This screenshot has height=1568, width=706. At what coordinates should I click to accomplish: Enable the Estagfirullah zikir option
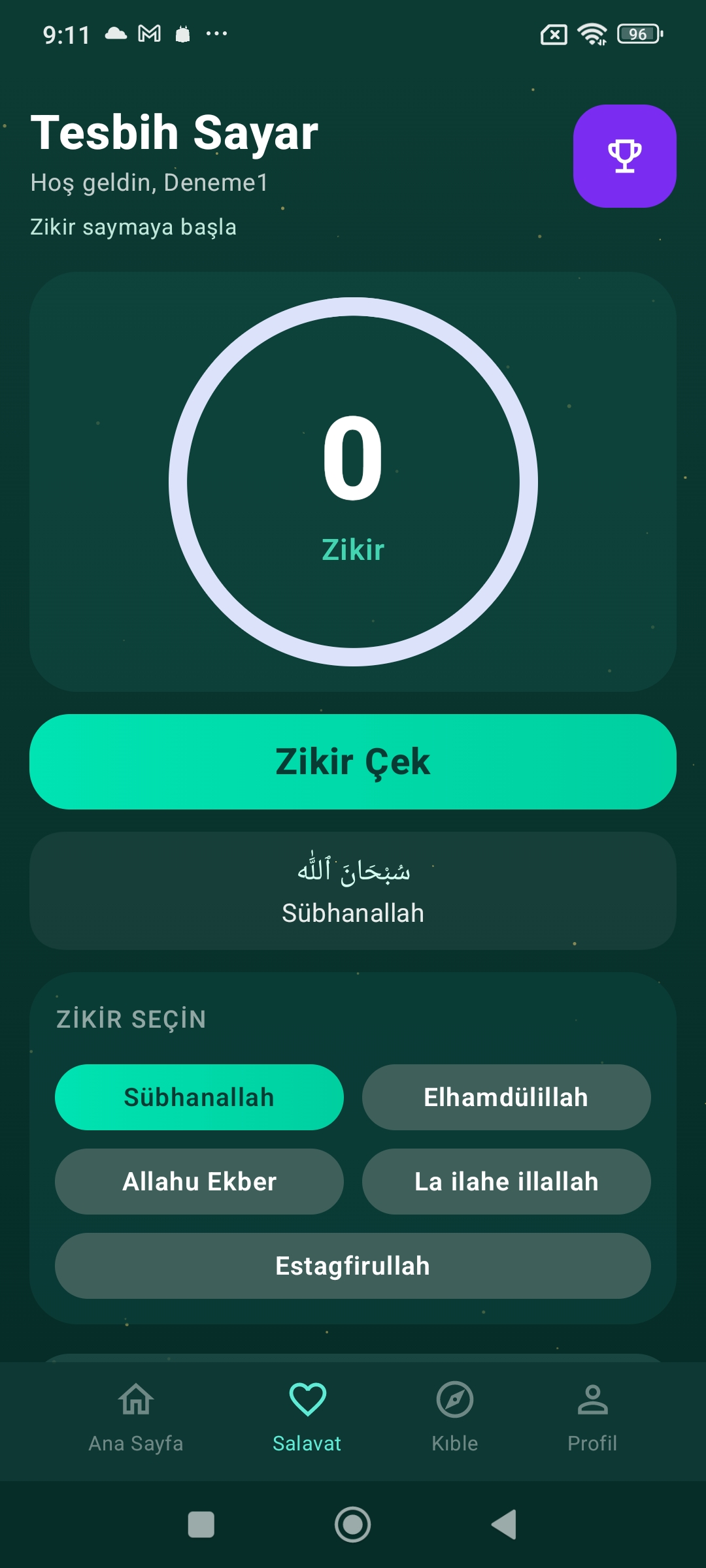pyautogui.click(x=352, y=1266)
